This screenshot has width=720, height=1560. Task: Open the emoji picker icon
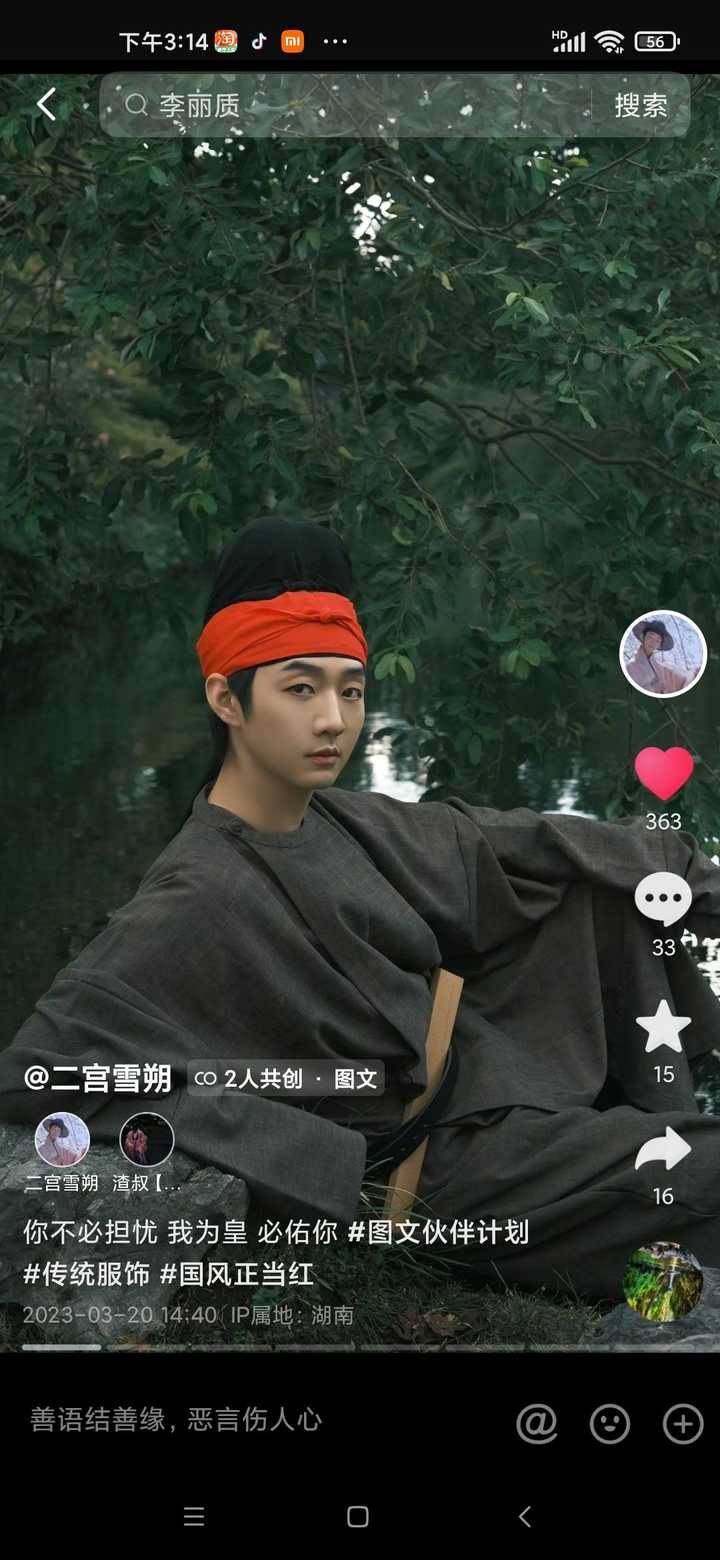(610, 1422)
